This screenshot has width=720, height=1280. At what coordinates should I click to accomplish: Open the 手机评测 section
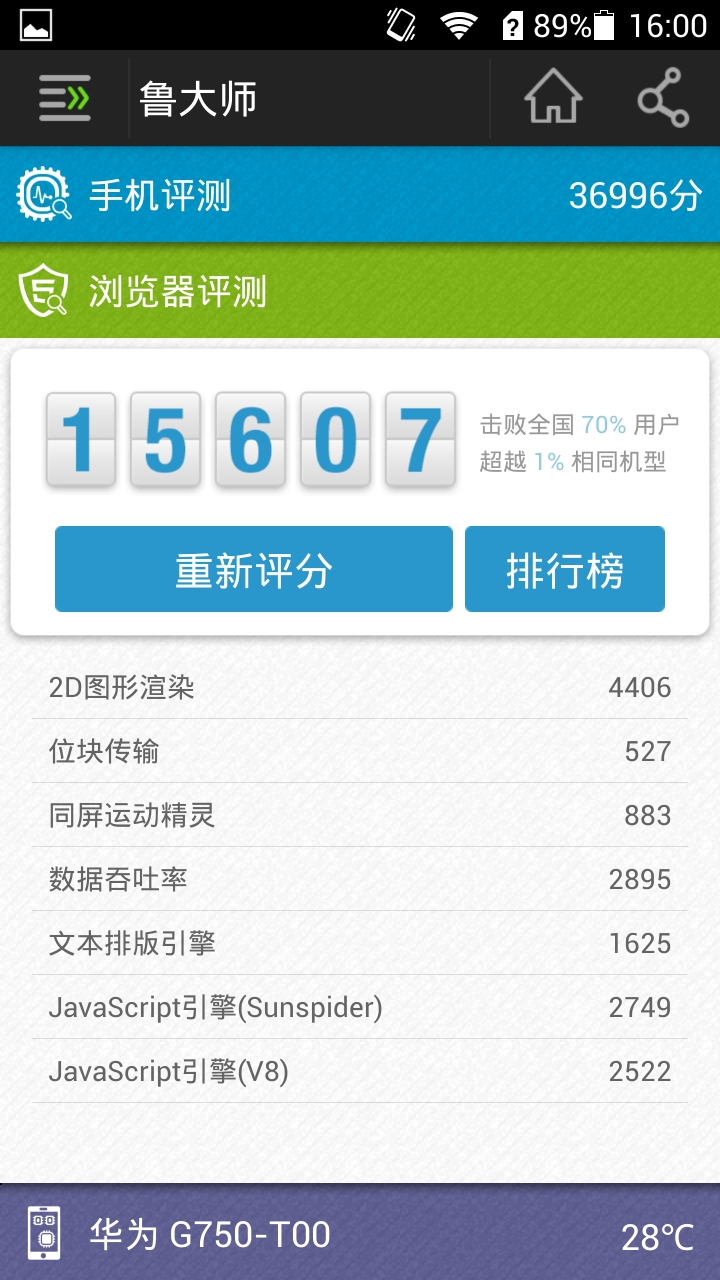pyautogui.click(x=360, y=195)
